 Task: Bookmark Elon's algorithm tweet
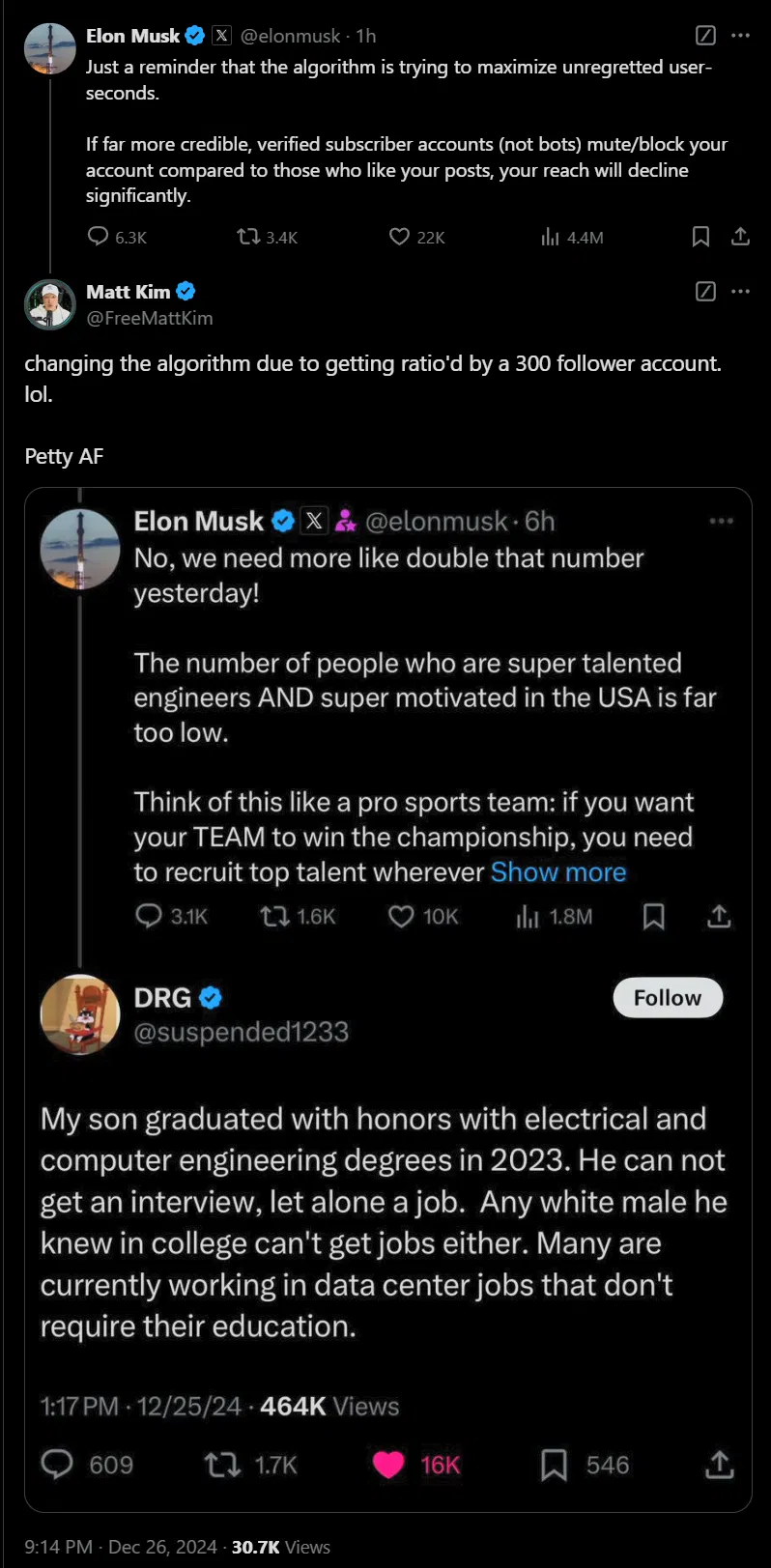[700, 236]
